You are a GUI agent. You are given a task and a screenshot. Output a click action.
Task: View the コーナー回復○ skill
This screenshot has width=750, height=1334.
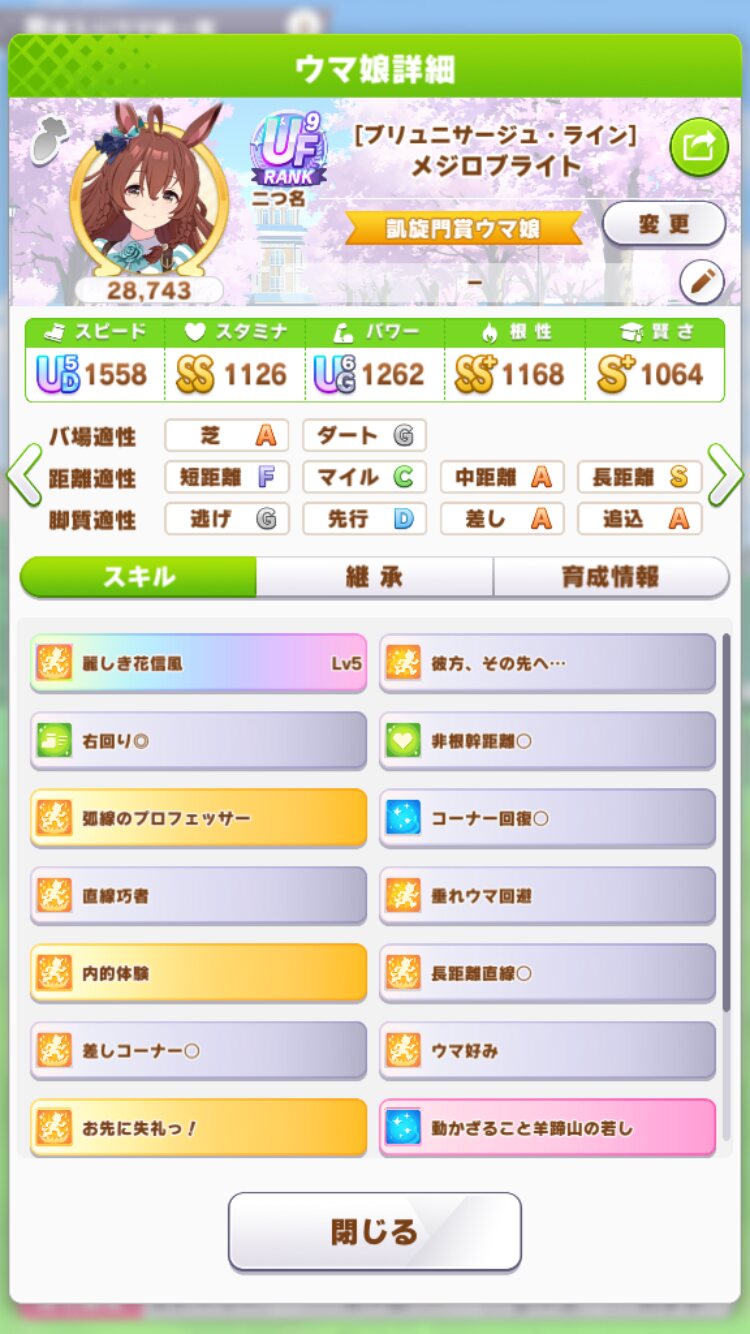547,818
